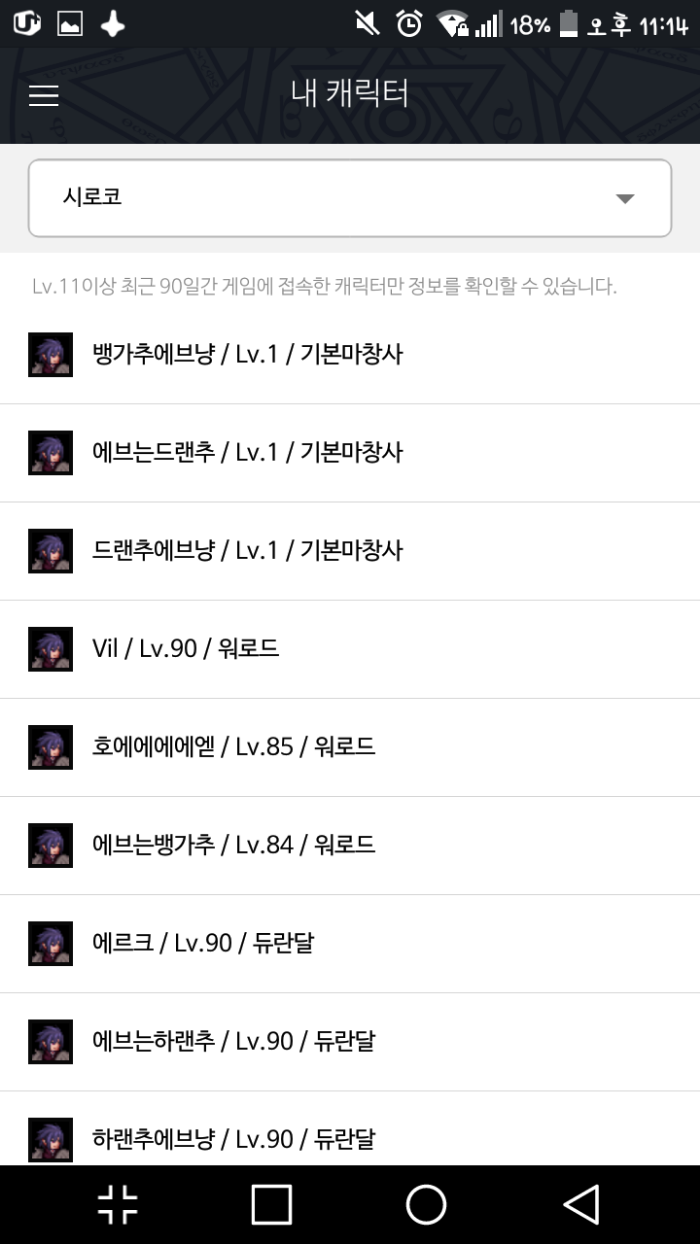Select character 하랜추에브냥
The height and width of the screenshot is (1244, 700).
(x=234, y=1138)
